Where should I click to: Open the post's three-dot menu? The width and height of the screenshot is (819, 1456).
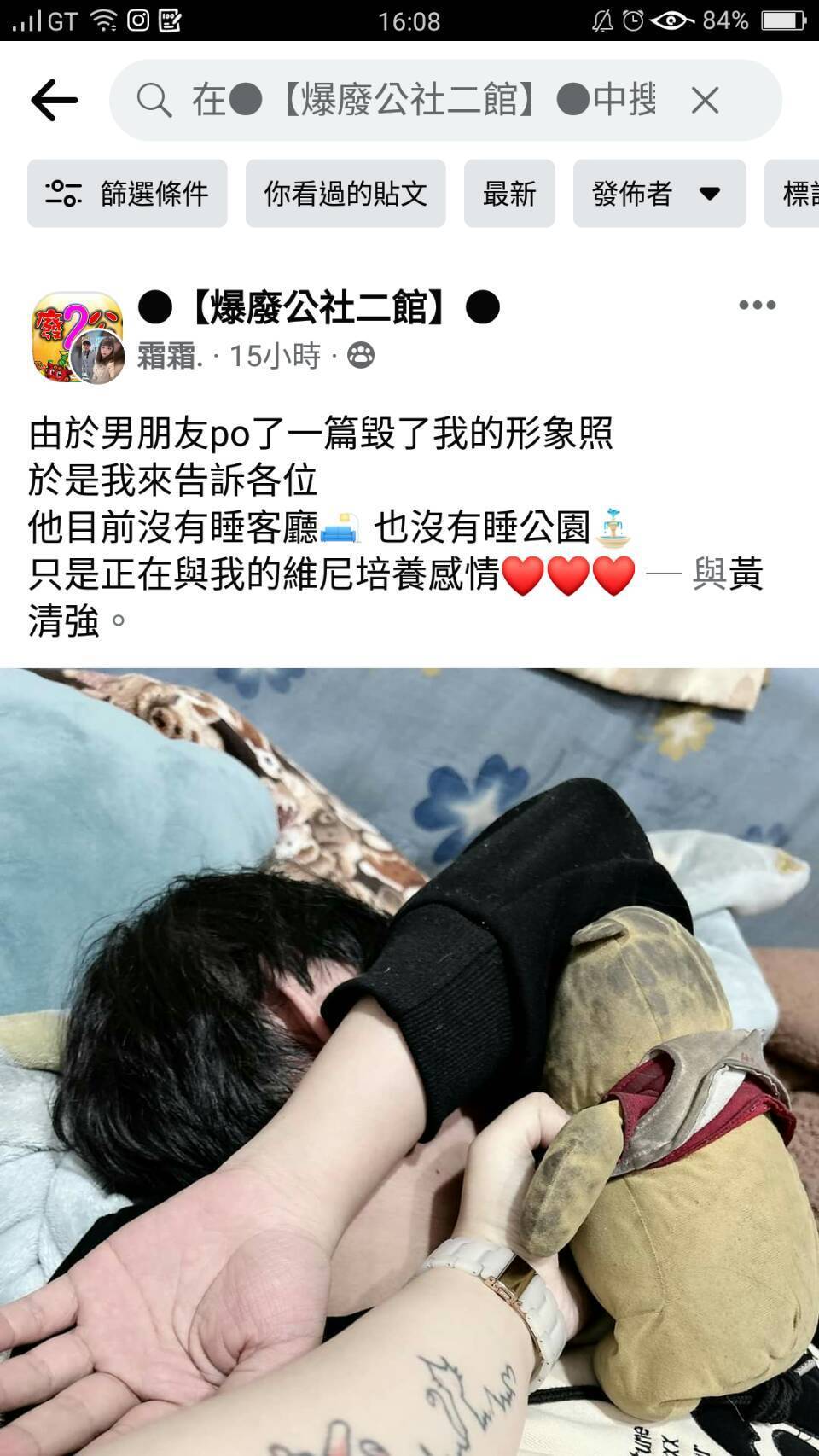757,306
